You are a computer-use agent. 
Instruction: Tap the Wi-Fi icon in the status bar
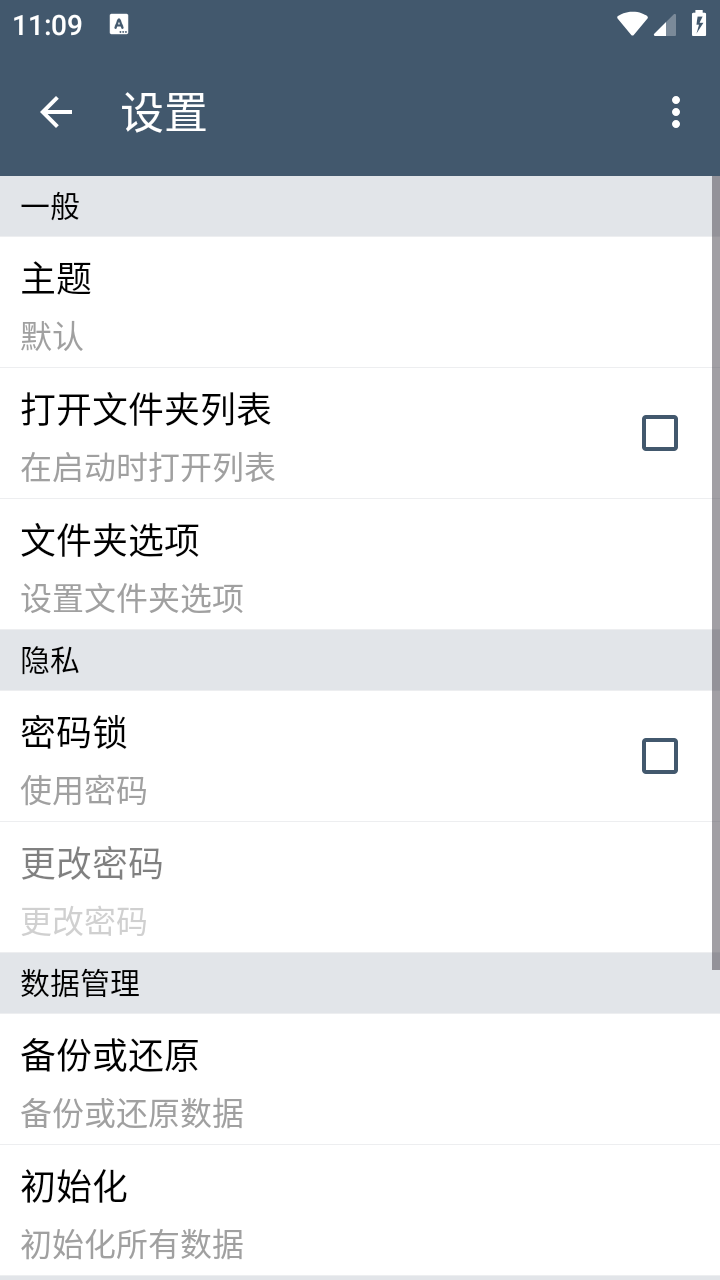point(631,24)
